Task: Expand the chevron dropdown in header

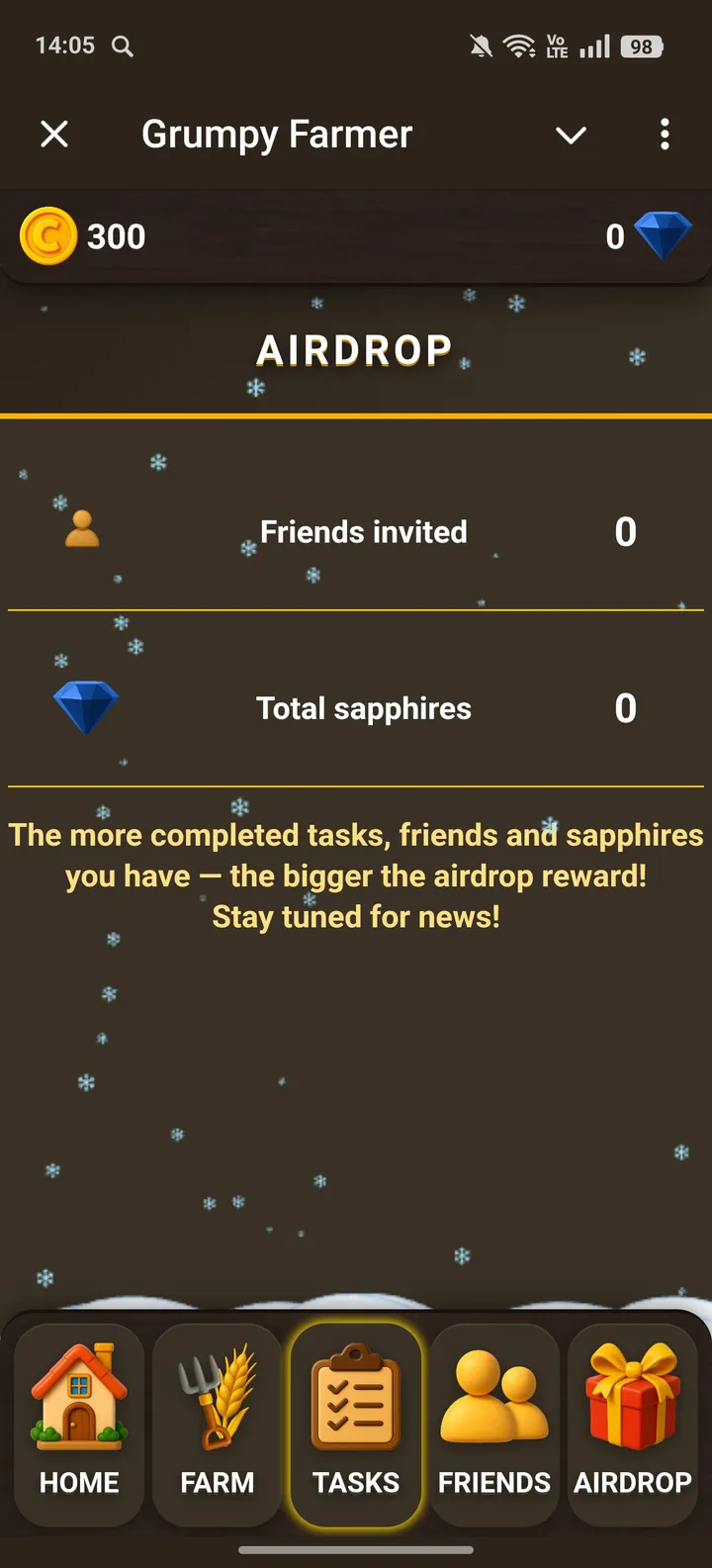Action: tap(571, 135)
